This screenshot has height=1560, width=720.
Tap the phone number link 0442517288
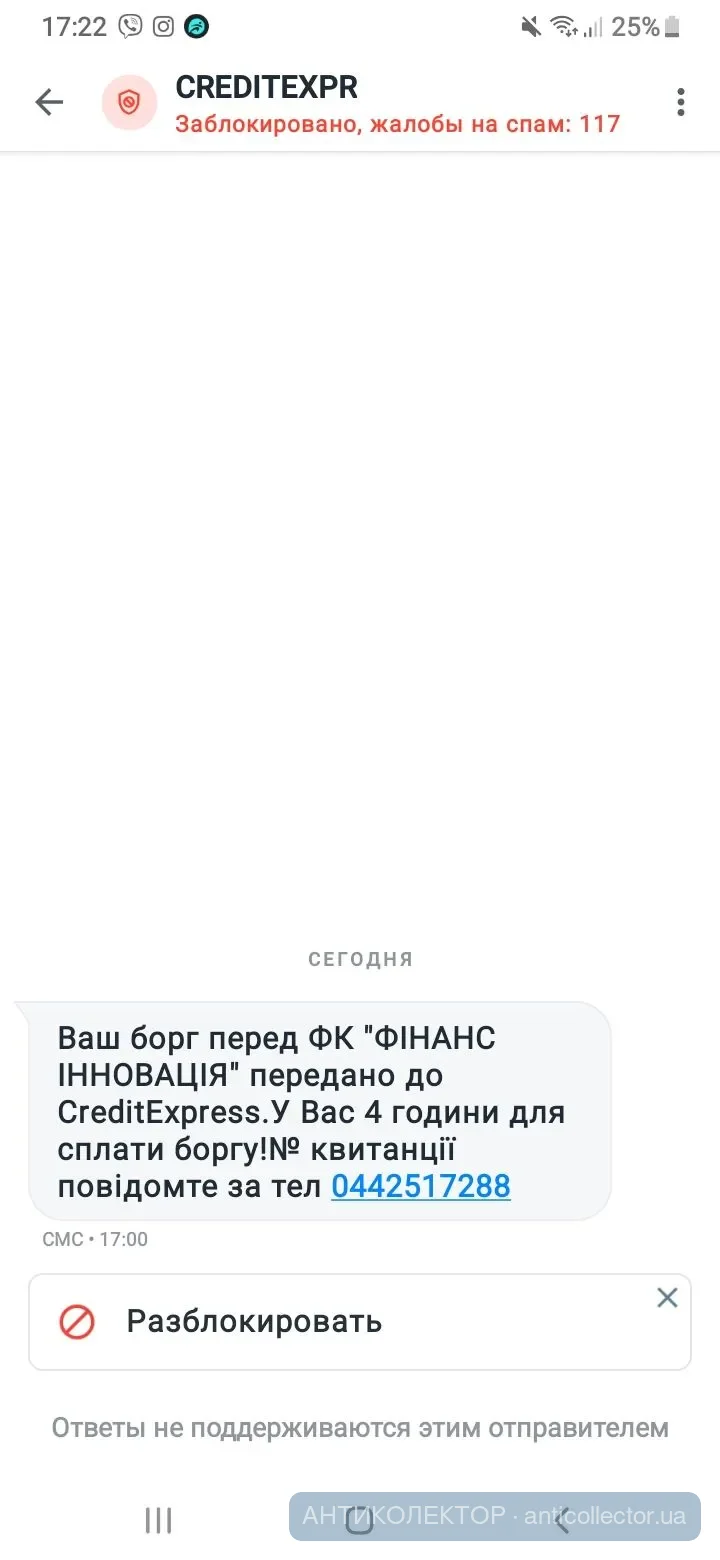pos(420,1186)
